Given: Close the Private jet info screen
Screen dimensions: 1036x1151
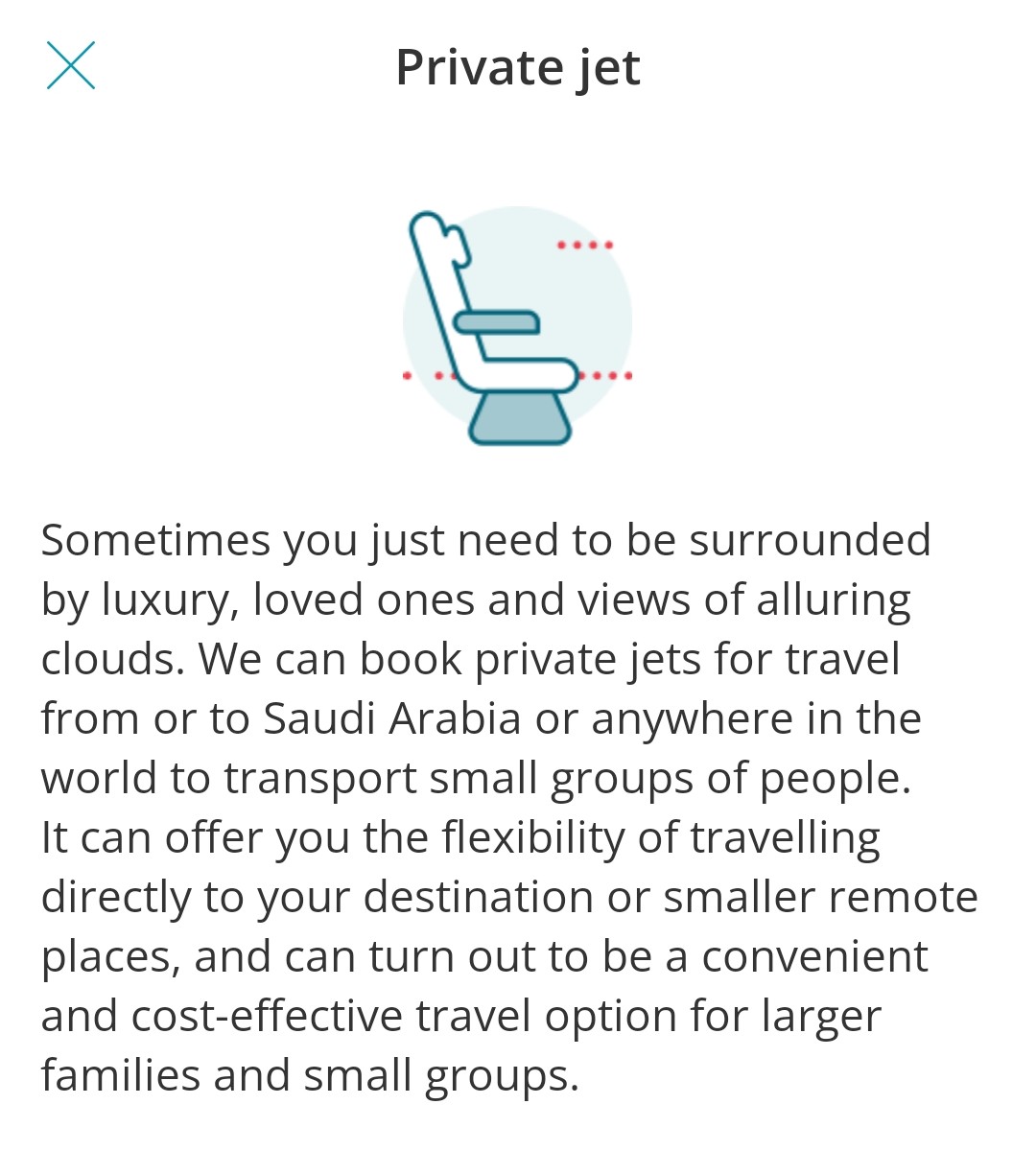Looking at the screenshot, I should click(71, 66).
